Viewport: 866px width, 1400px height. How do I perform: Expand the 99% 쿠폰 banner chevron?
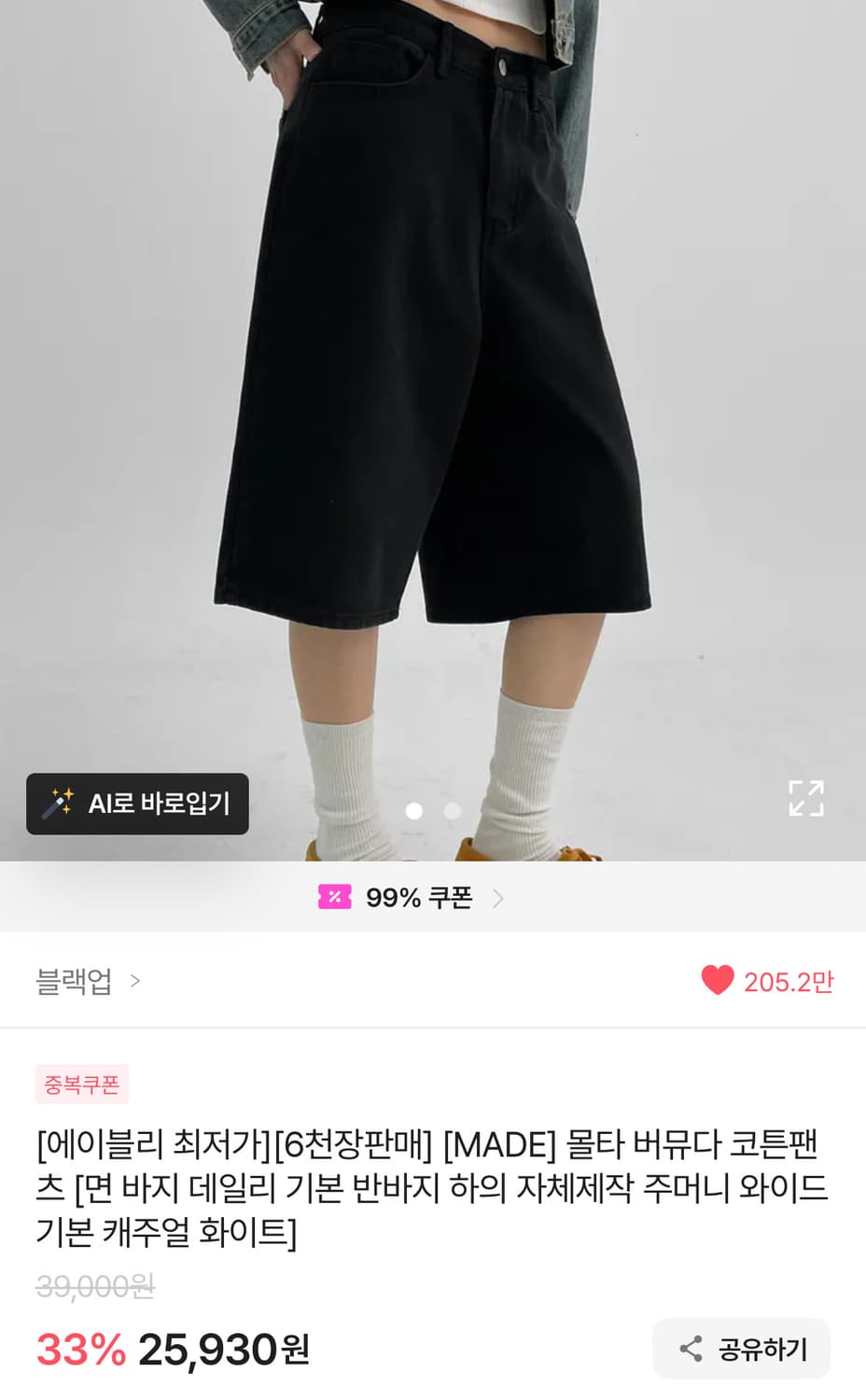(500, 897)
